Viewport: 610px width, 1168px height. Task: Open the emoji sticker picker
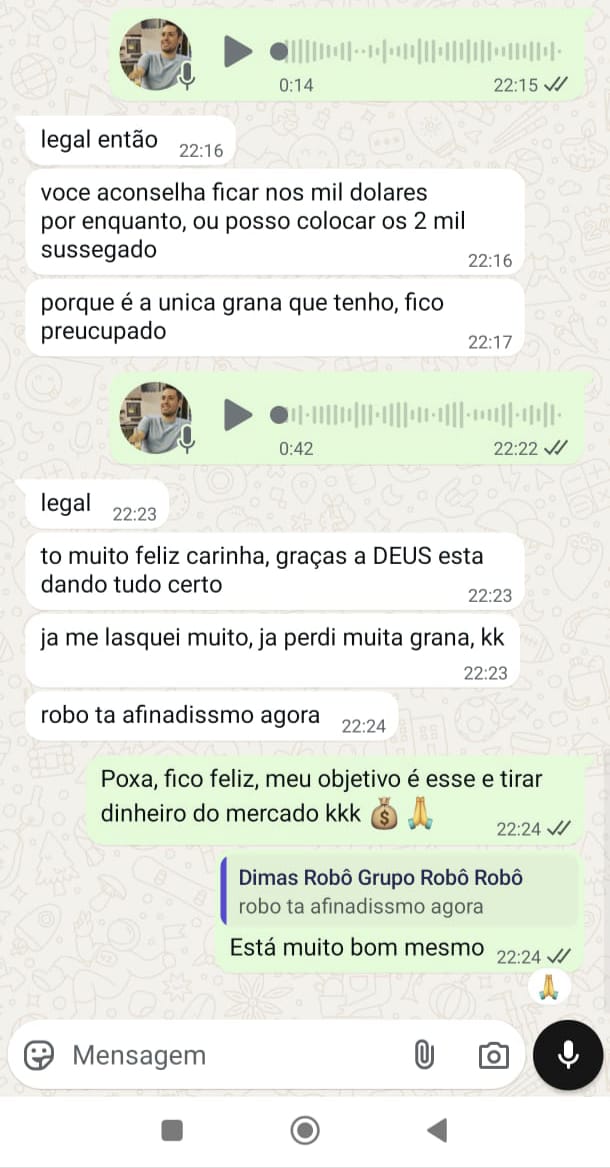pyautogui.click(x=39, y=1055)
